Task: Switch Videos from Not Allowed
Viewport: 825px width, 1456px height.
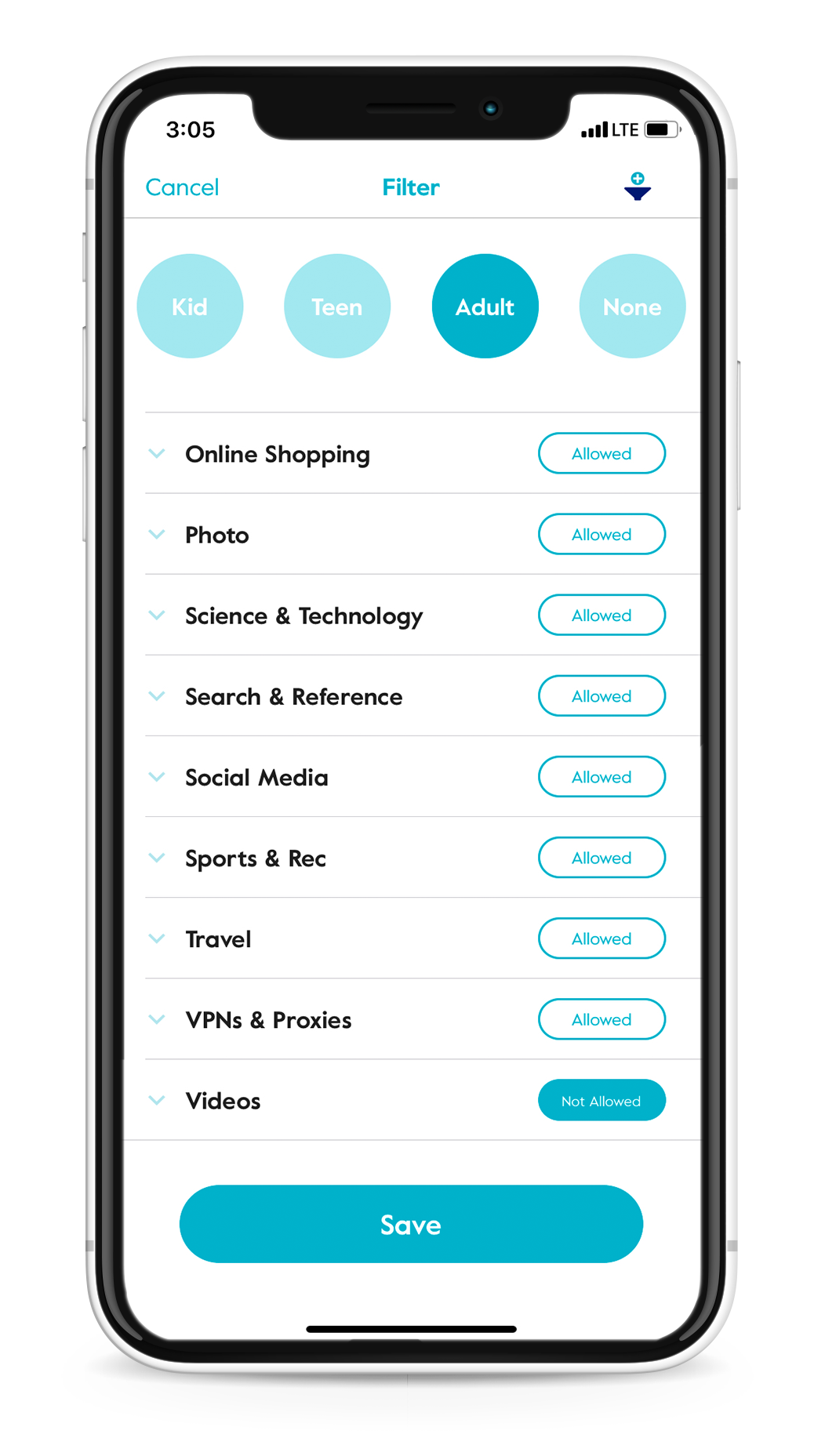Action: pyautogui.click(x=601, y=1100)
